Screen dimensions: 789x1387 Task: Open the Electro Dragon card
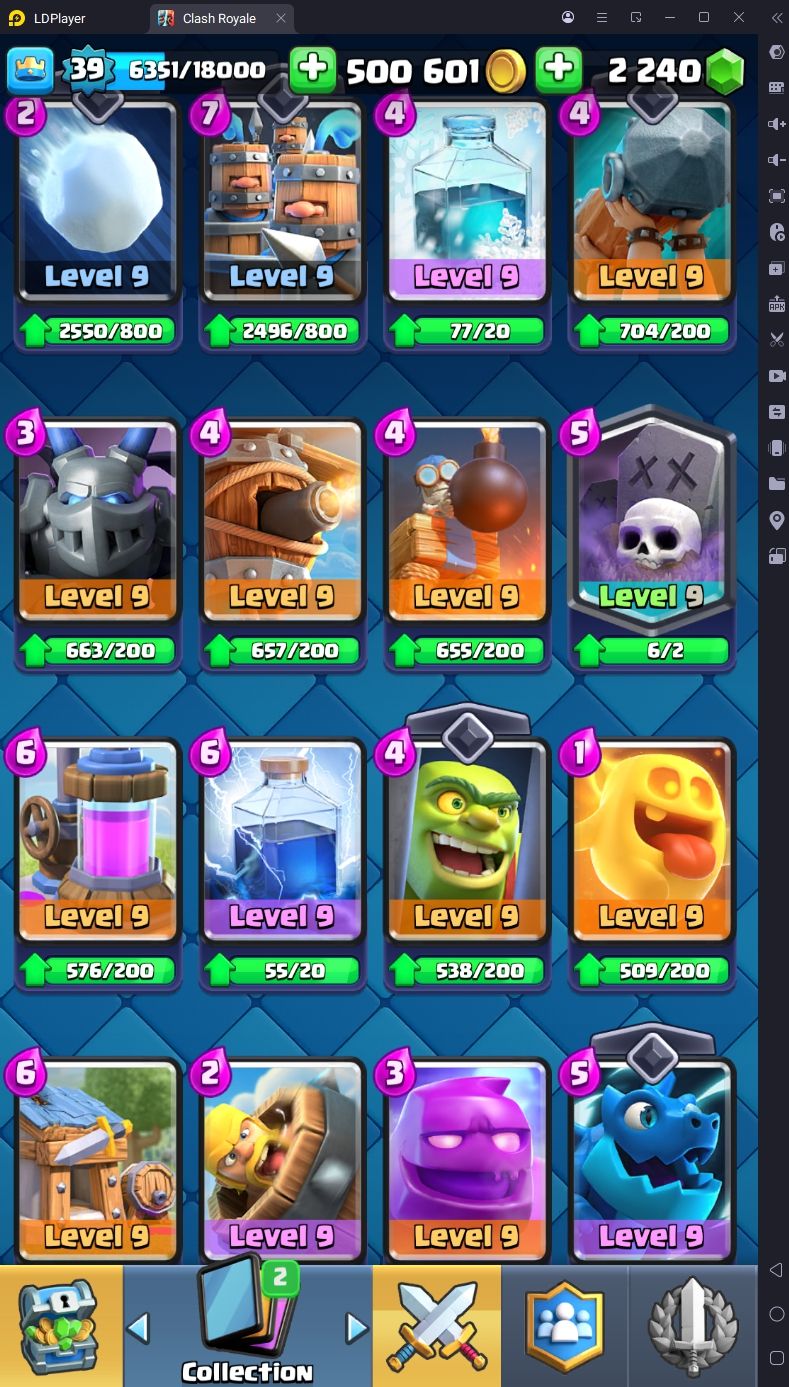click(651, 1160)
